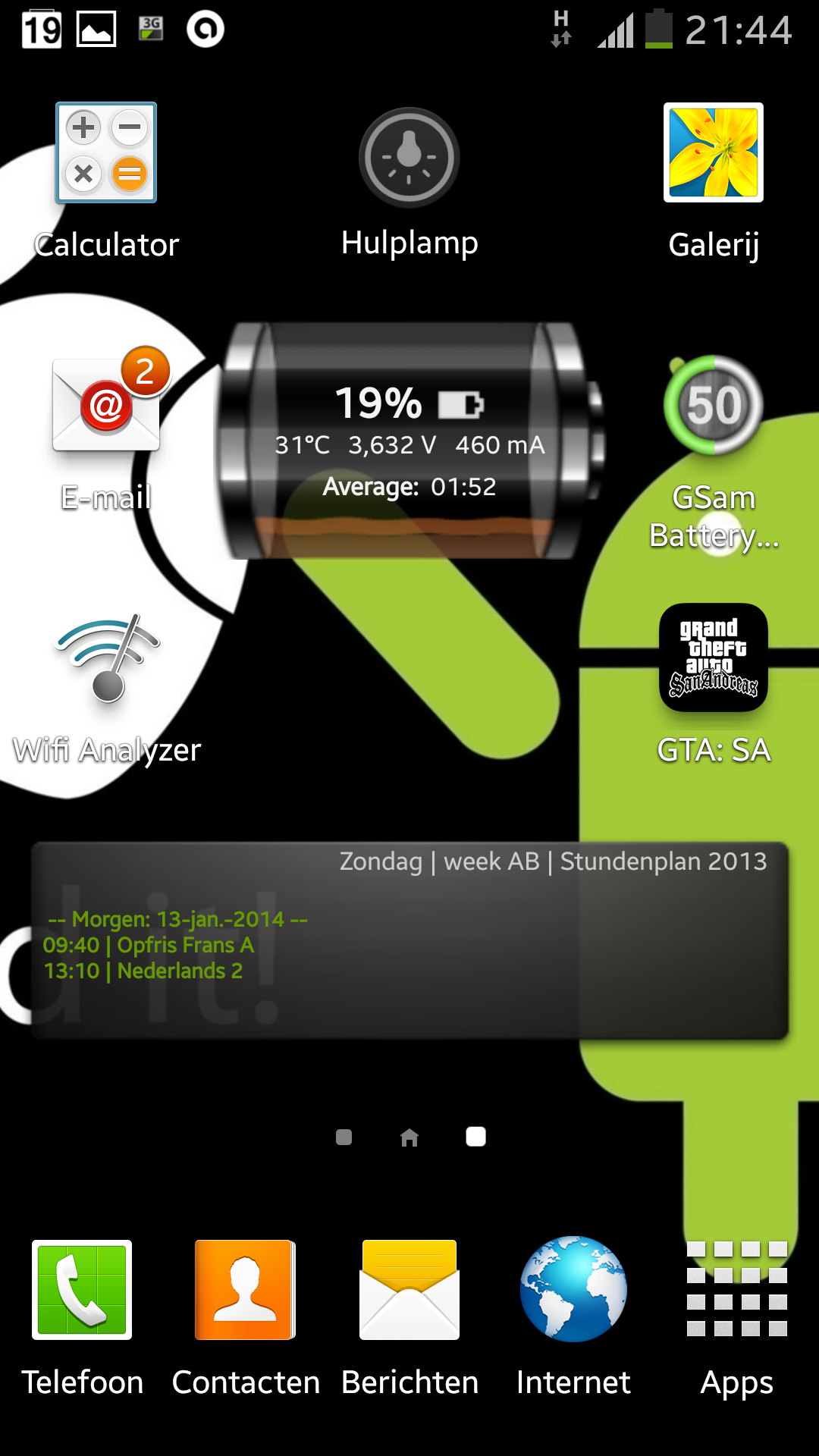This screenshot has width=819, height=1456.
Task: Open the Stundenplan 2013 schedule widget
Action: (x=409, y=940)
